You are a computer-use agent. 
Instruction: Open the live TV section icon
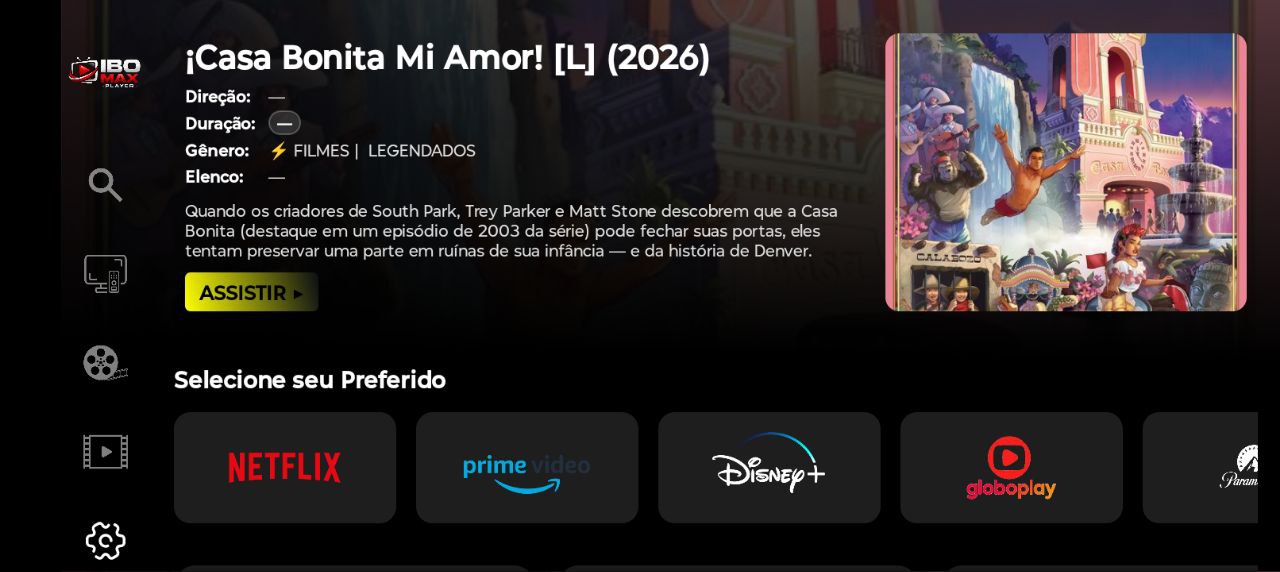[105, 273]
